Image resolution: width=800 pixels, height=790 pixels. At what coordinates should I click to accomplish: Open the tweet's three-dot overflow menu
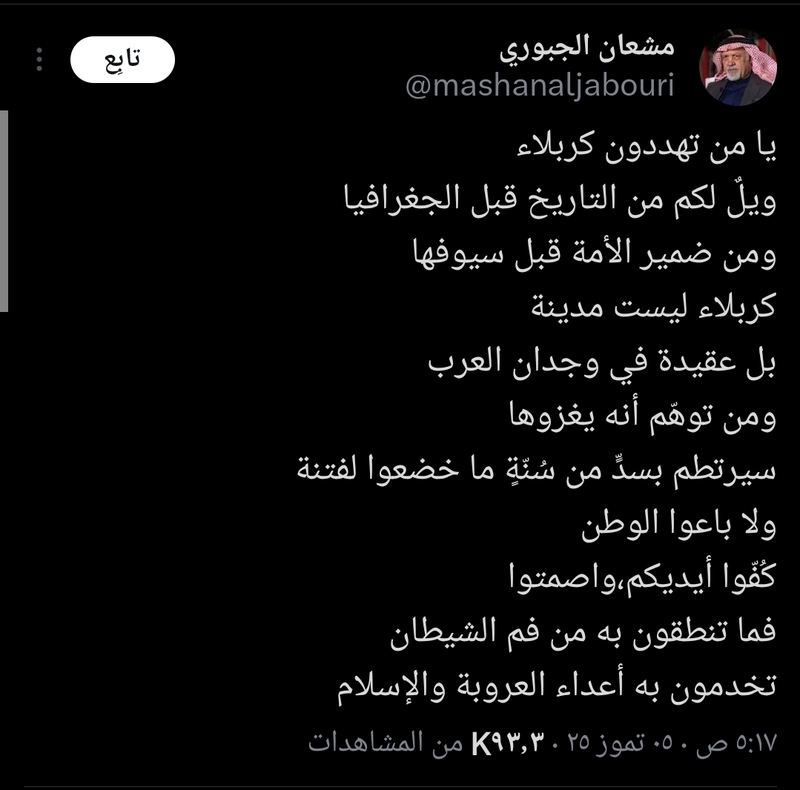39,59
